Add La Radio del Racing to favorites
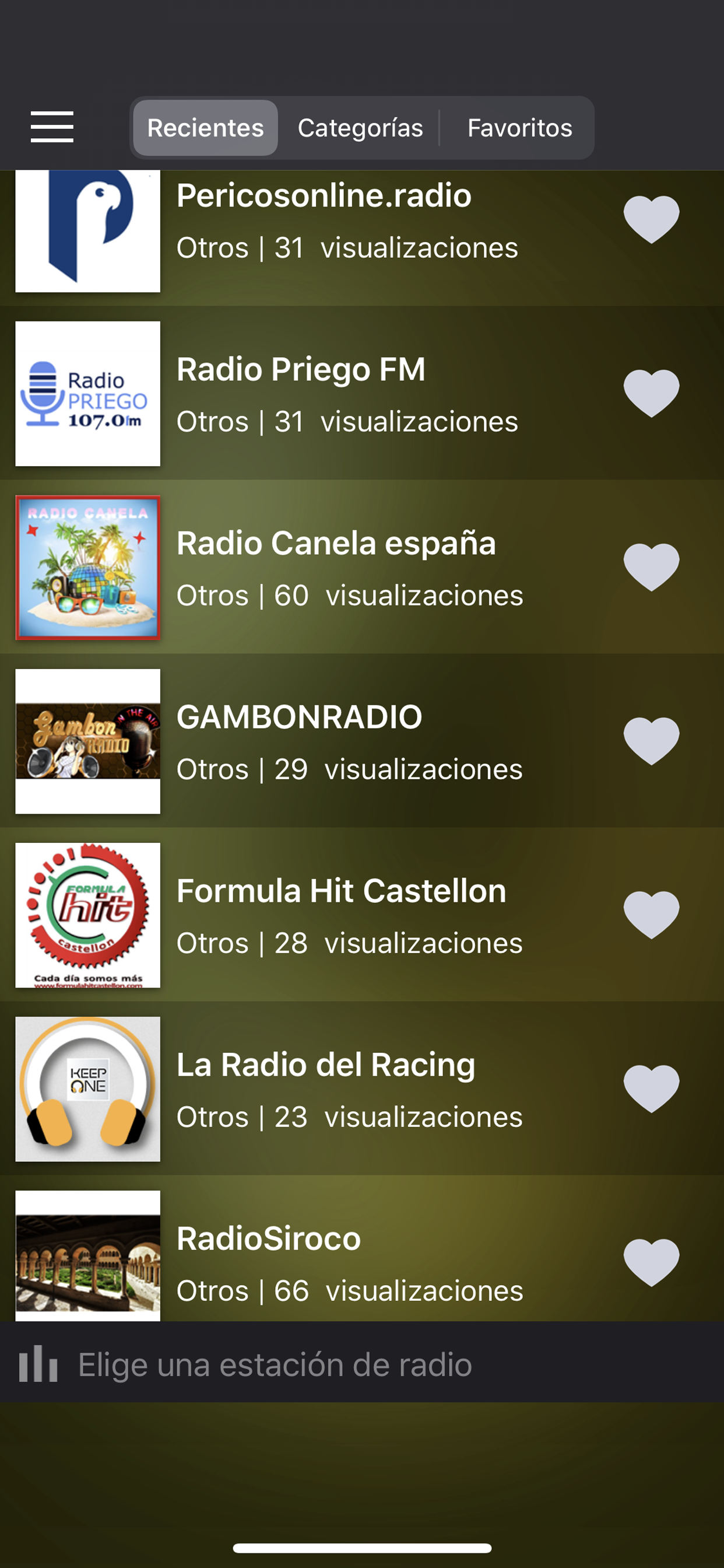724x1568 pixels. (x=651, y=1088)
